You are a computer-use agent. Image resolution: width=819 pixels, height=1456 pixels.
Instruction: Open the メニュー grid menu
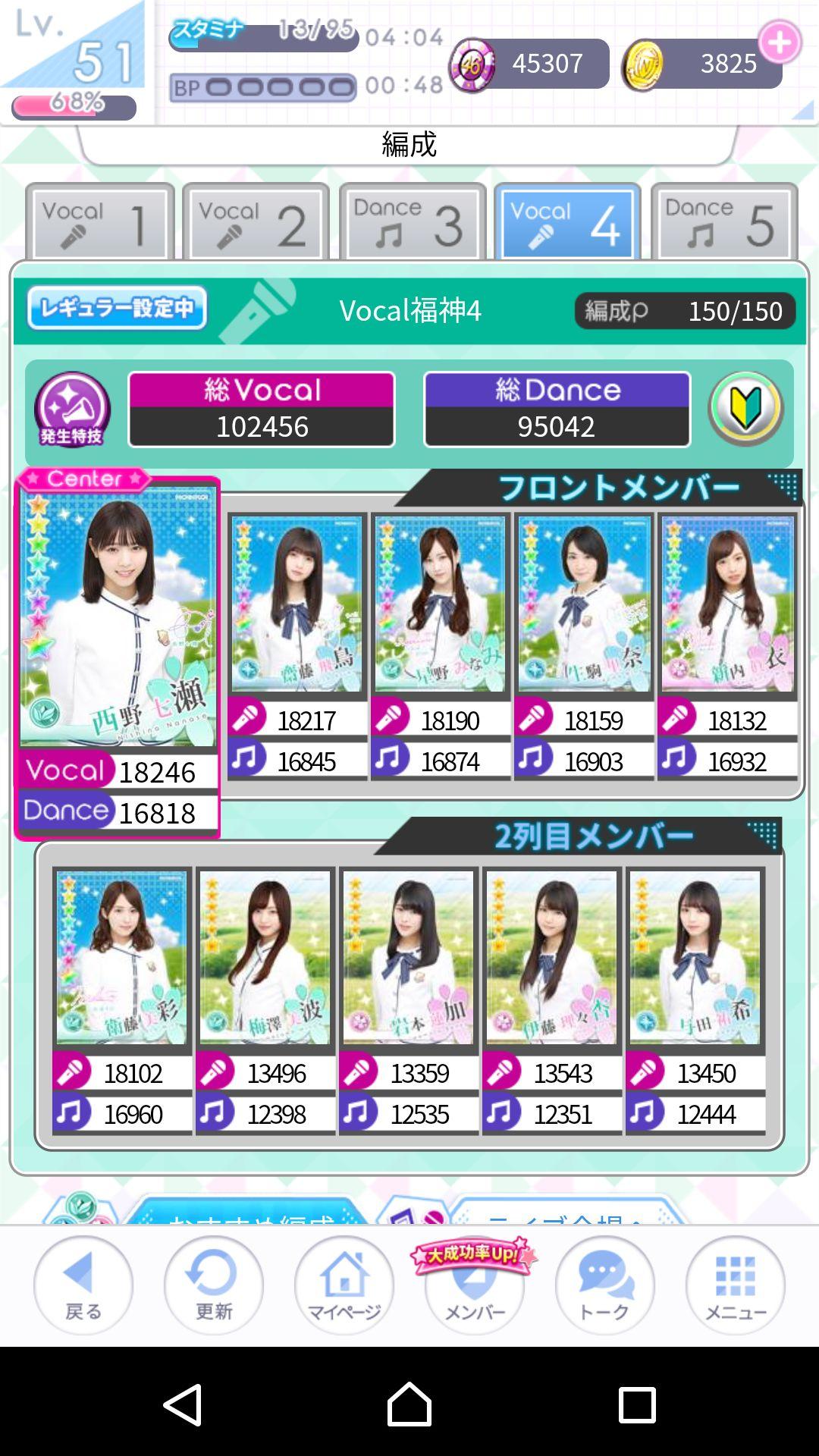pos(736,1285)
